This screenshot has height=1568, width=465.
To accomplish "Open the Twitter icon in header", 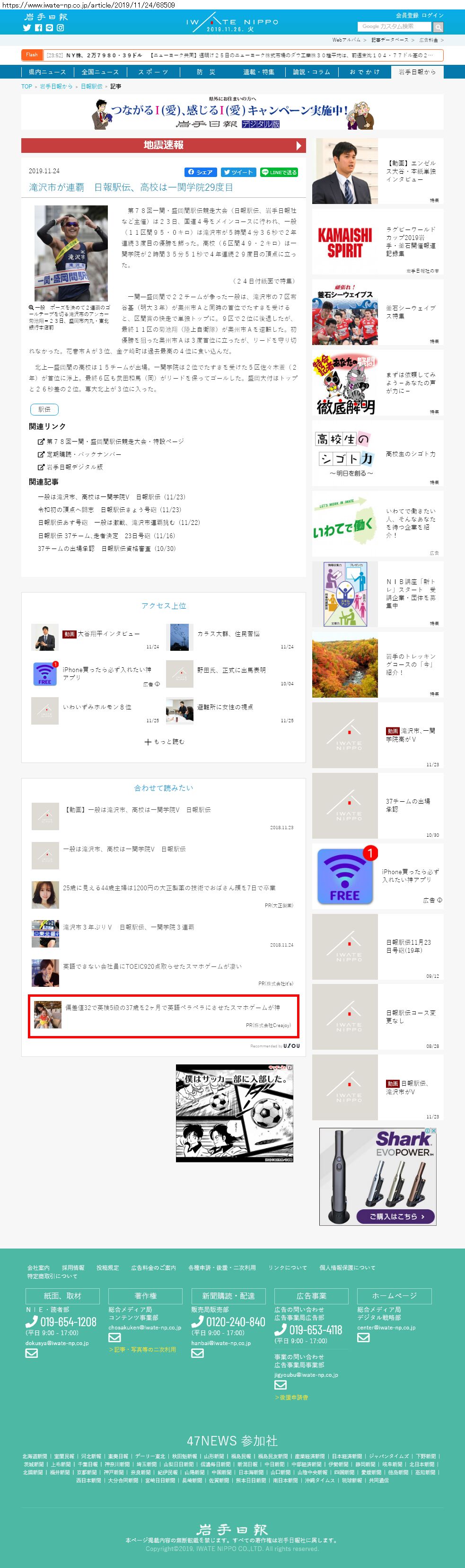I will 27,28.
